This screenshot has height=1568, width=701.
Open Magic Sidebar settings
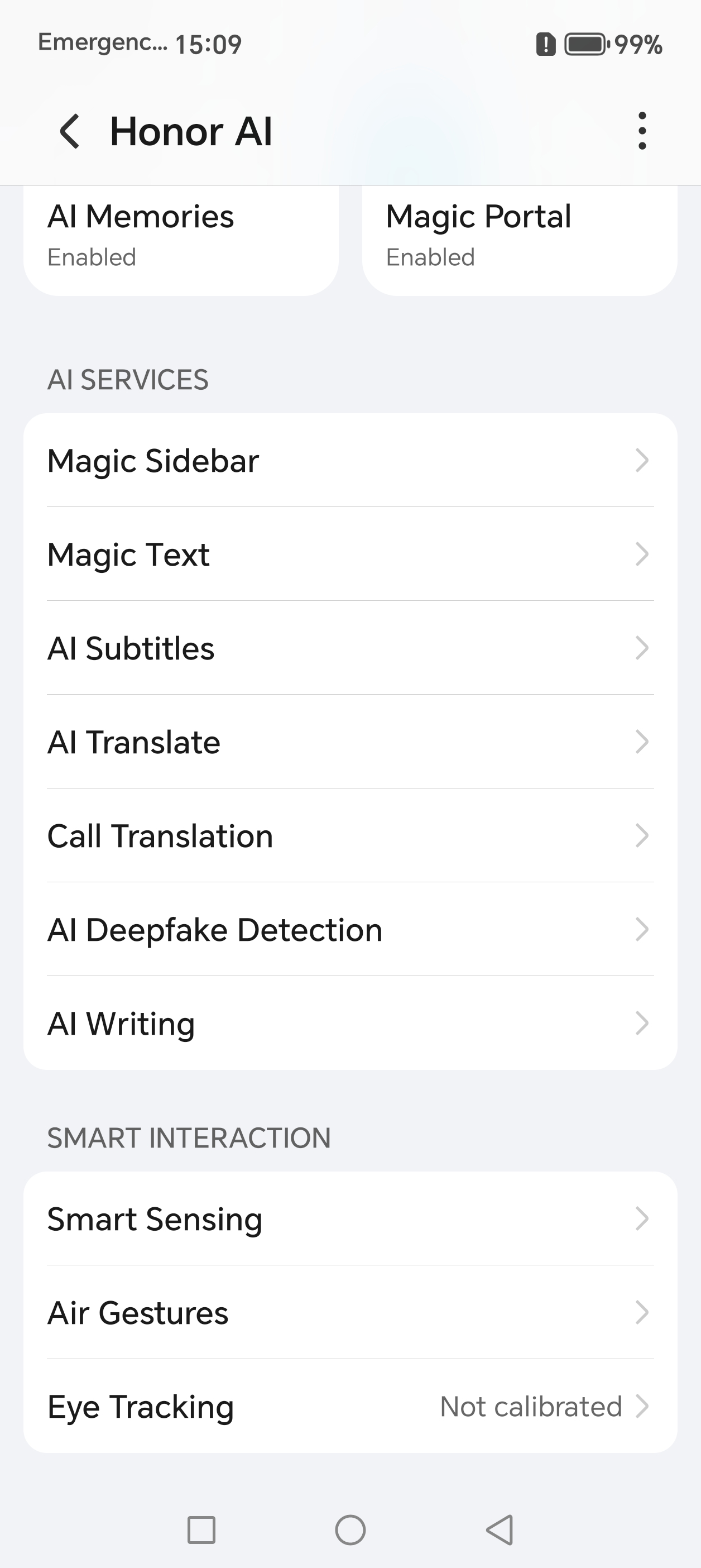point(350,460)
